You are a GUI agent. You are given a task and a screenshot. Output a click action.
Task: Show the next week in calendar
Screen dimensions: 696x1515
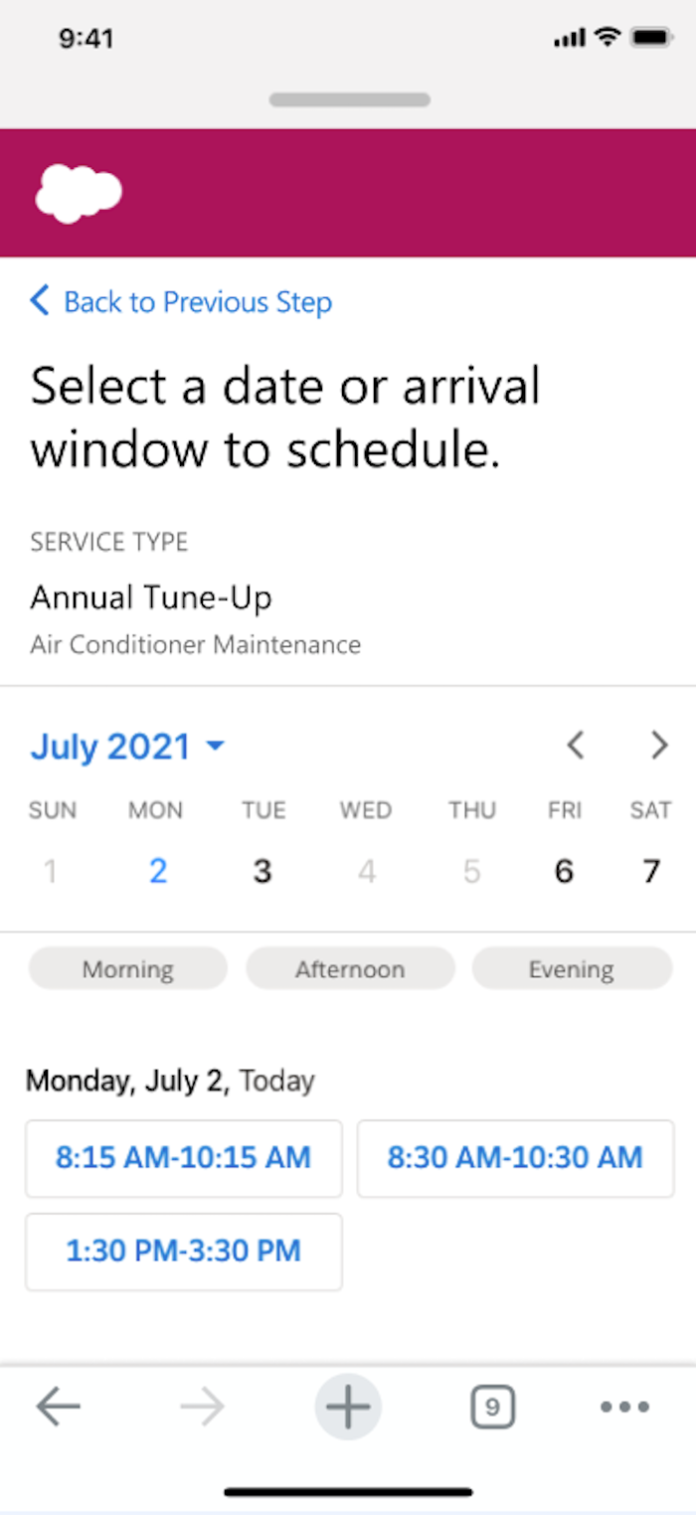(659, 745)
